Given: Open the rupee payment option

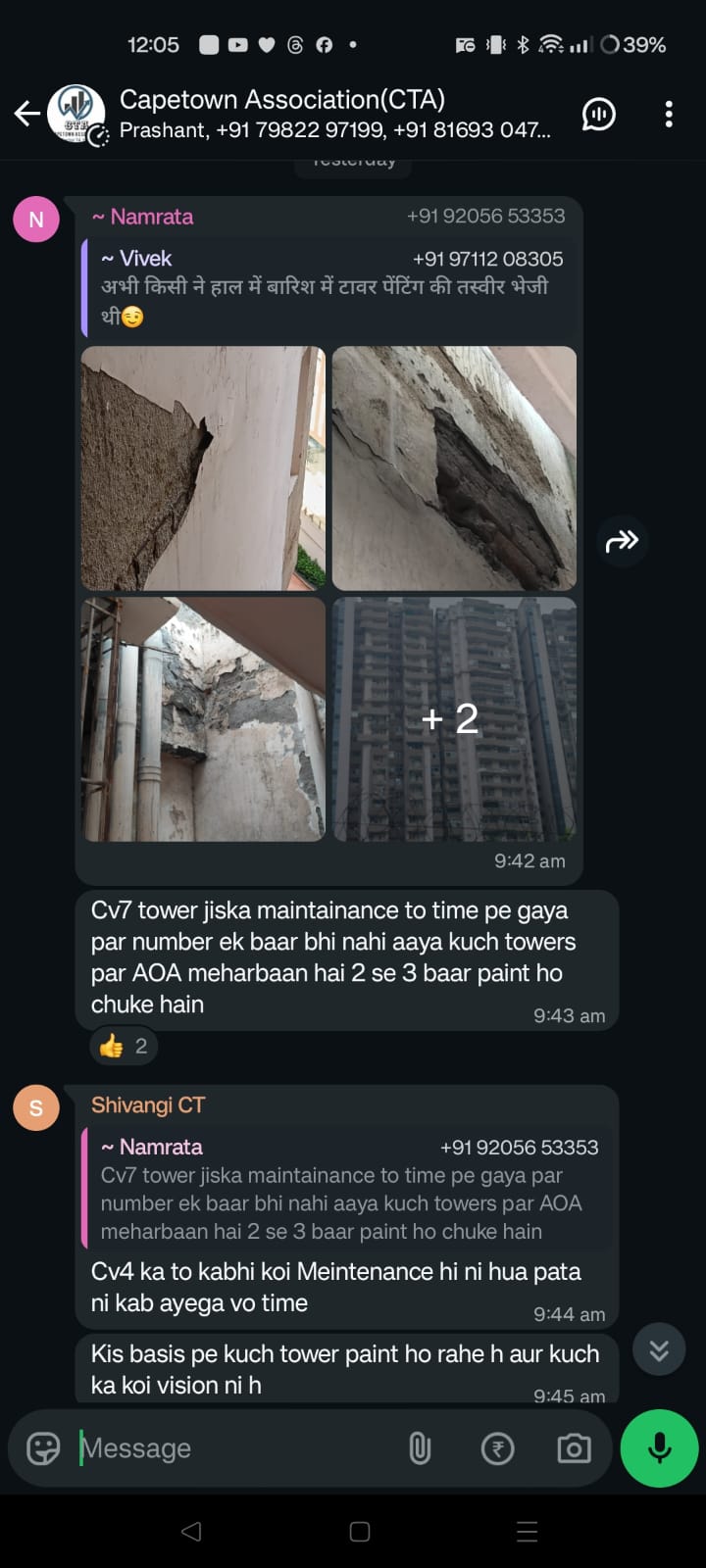Looking at the screenshot, I should (x=497, y=1448).
